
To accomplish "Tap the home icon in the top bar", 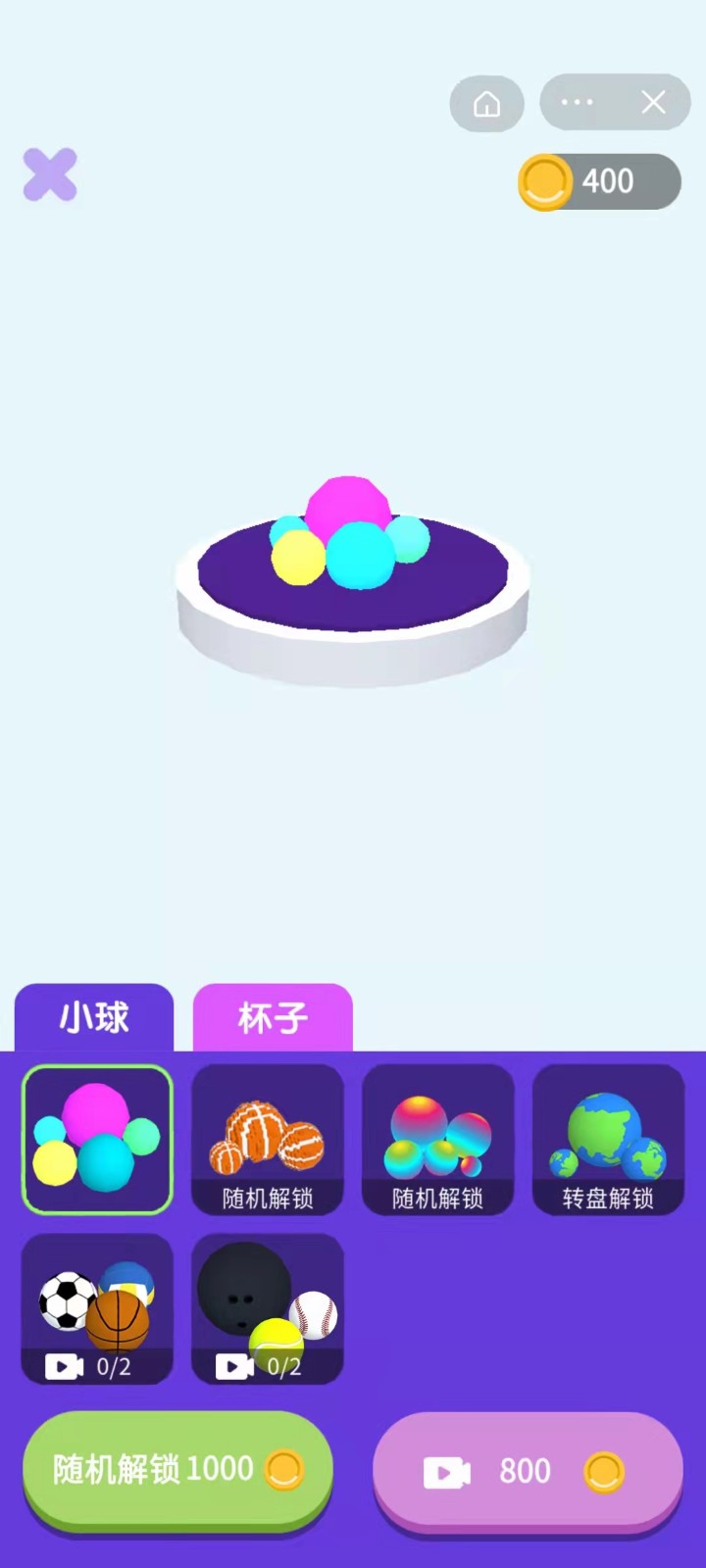I will [x=486, y=103].
